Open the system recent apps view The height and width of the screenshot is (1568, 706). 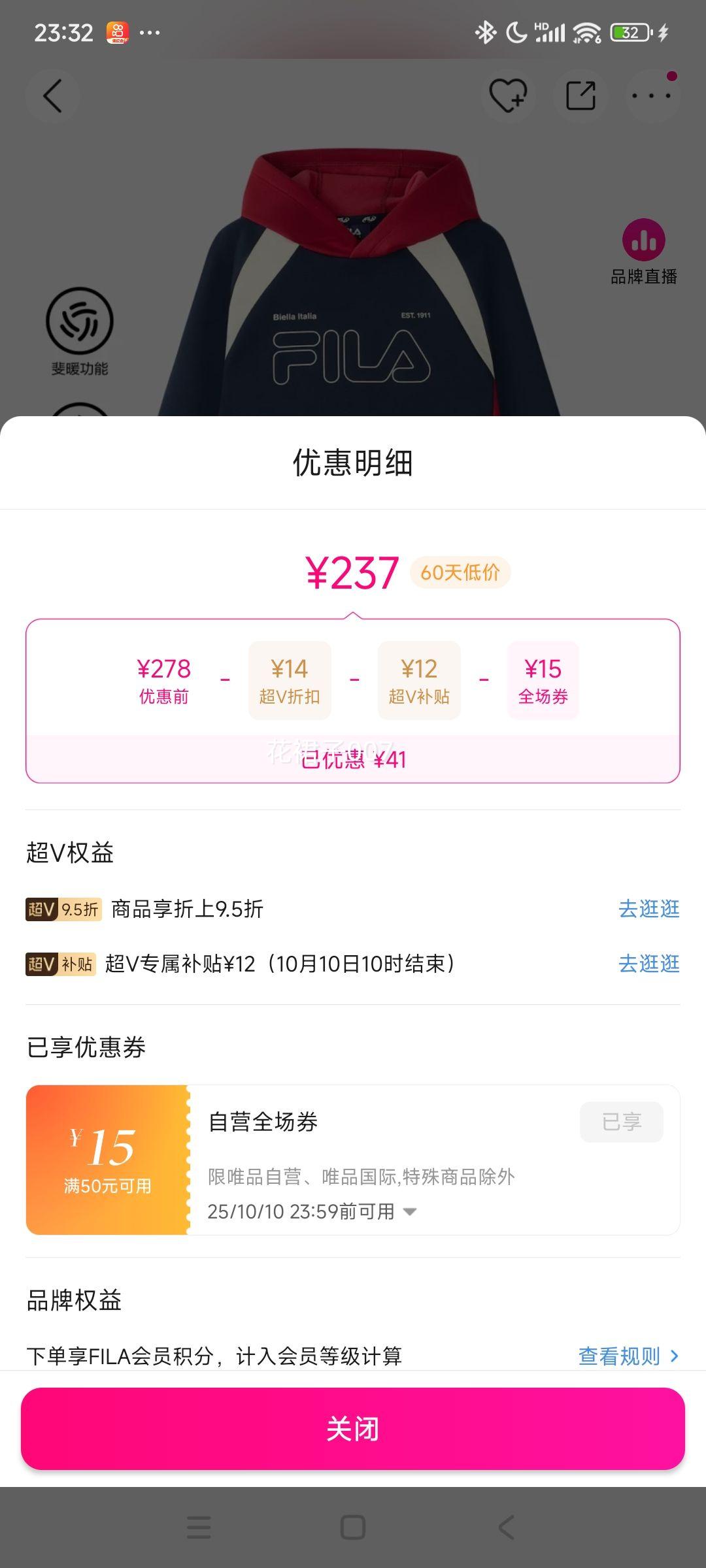(199, 1527)
